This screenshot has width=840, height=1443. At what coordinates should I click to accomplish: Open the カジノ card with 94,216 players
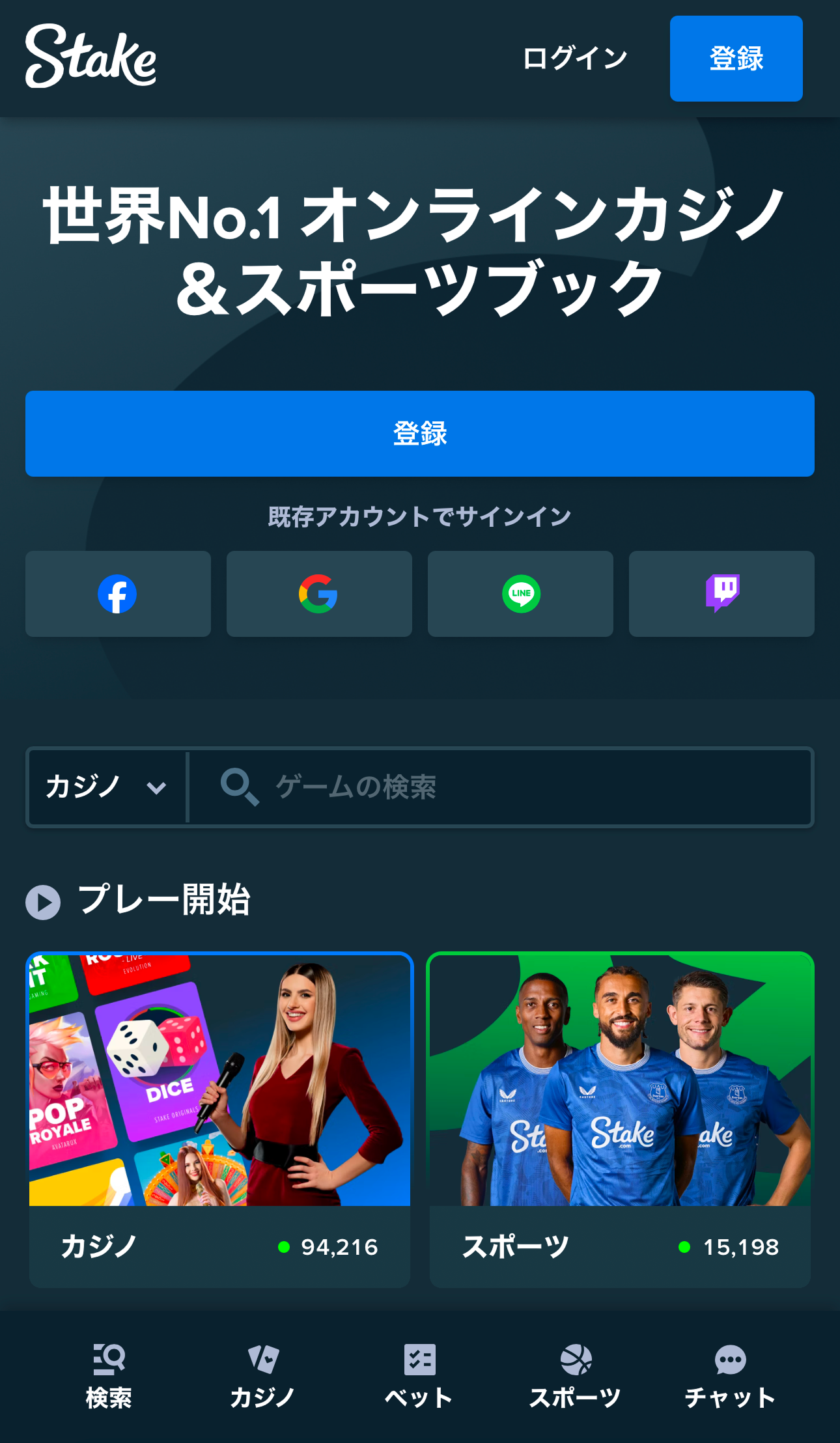219,1119
